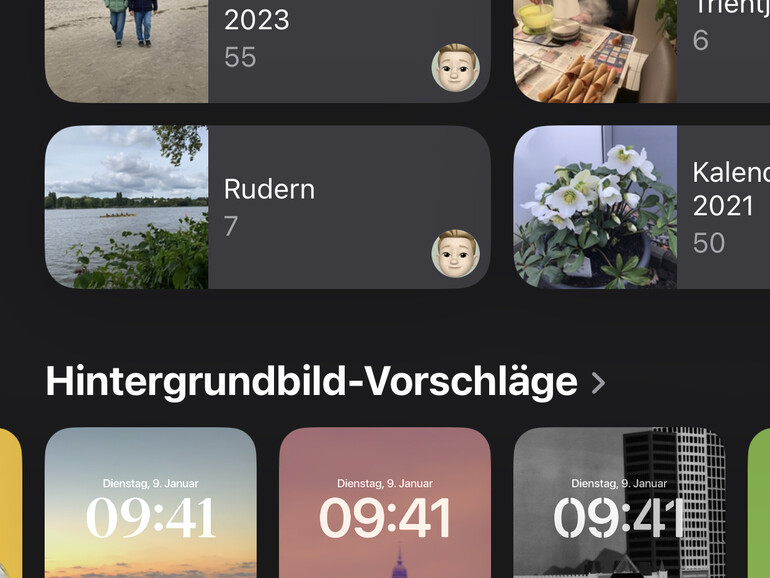Select the black-and-white building wallpaper suggestion
Viewport: 770px width, 578px height.
point(618,503)
